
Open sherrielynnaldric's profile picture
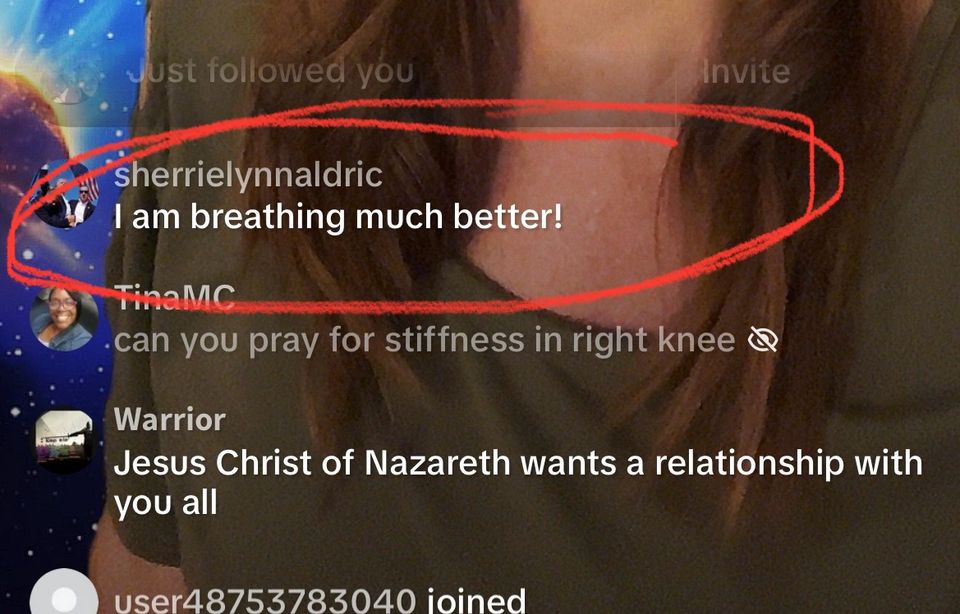click(x=65, y=196)
